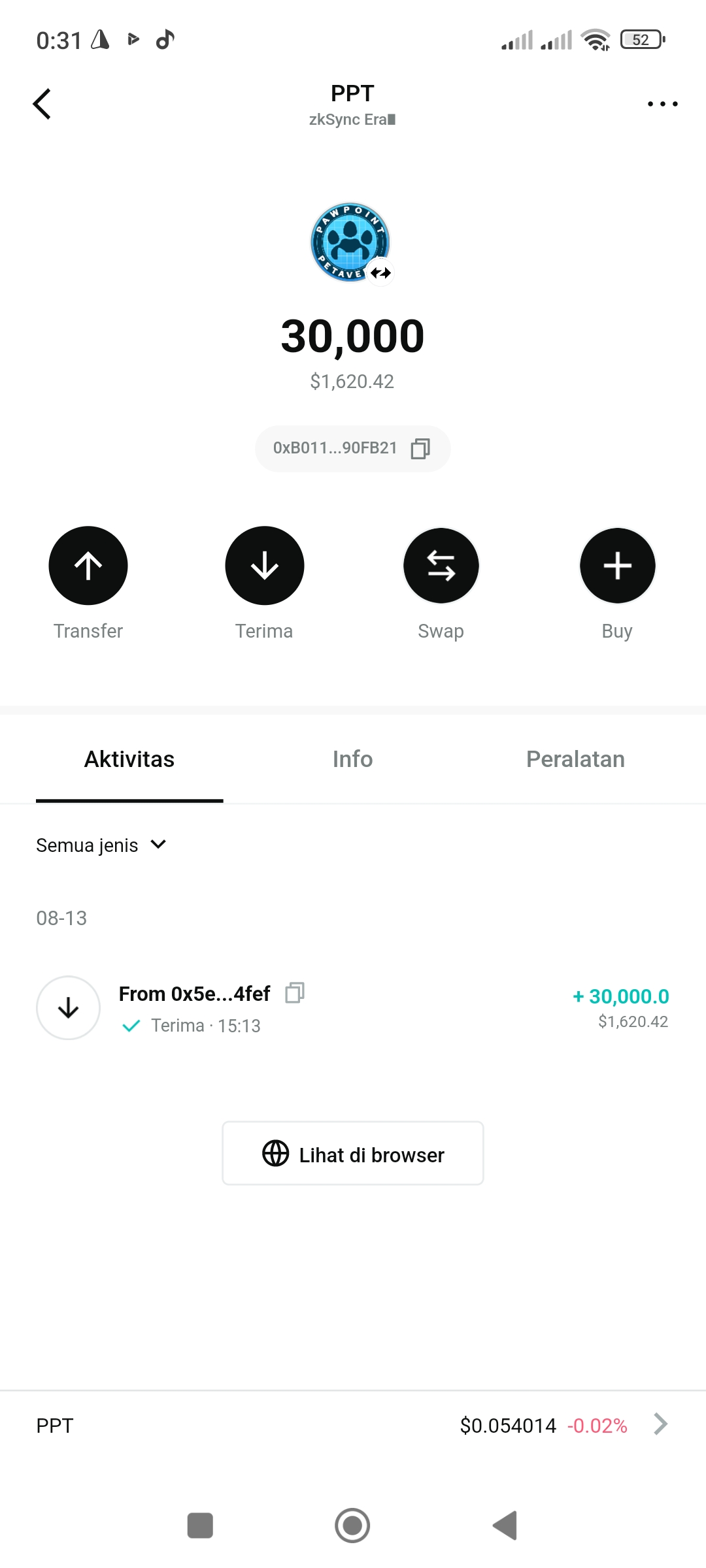
Task: Go back using the top-left arrow
Action: tap(42, 104)
